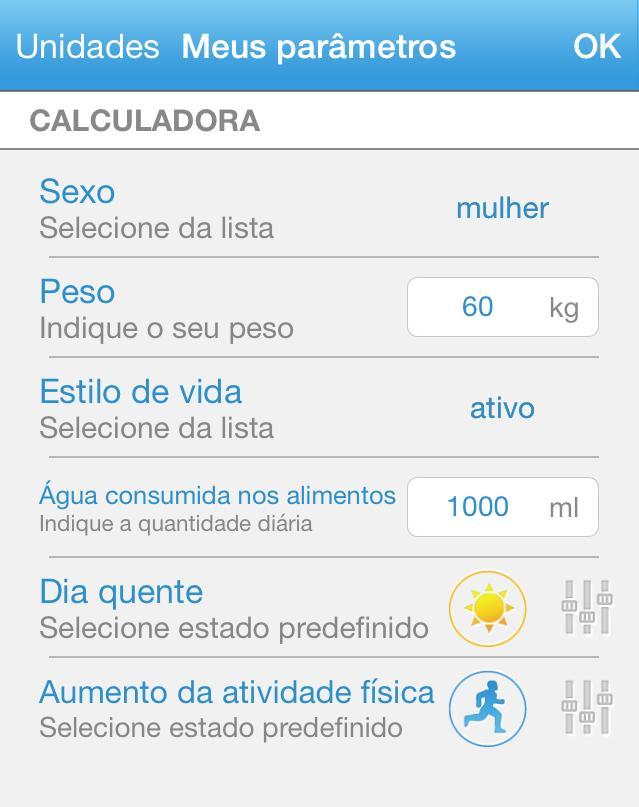Go back to Unidades
Screen dimensions: 639x807
pos(88,46)
